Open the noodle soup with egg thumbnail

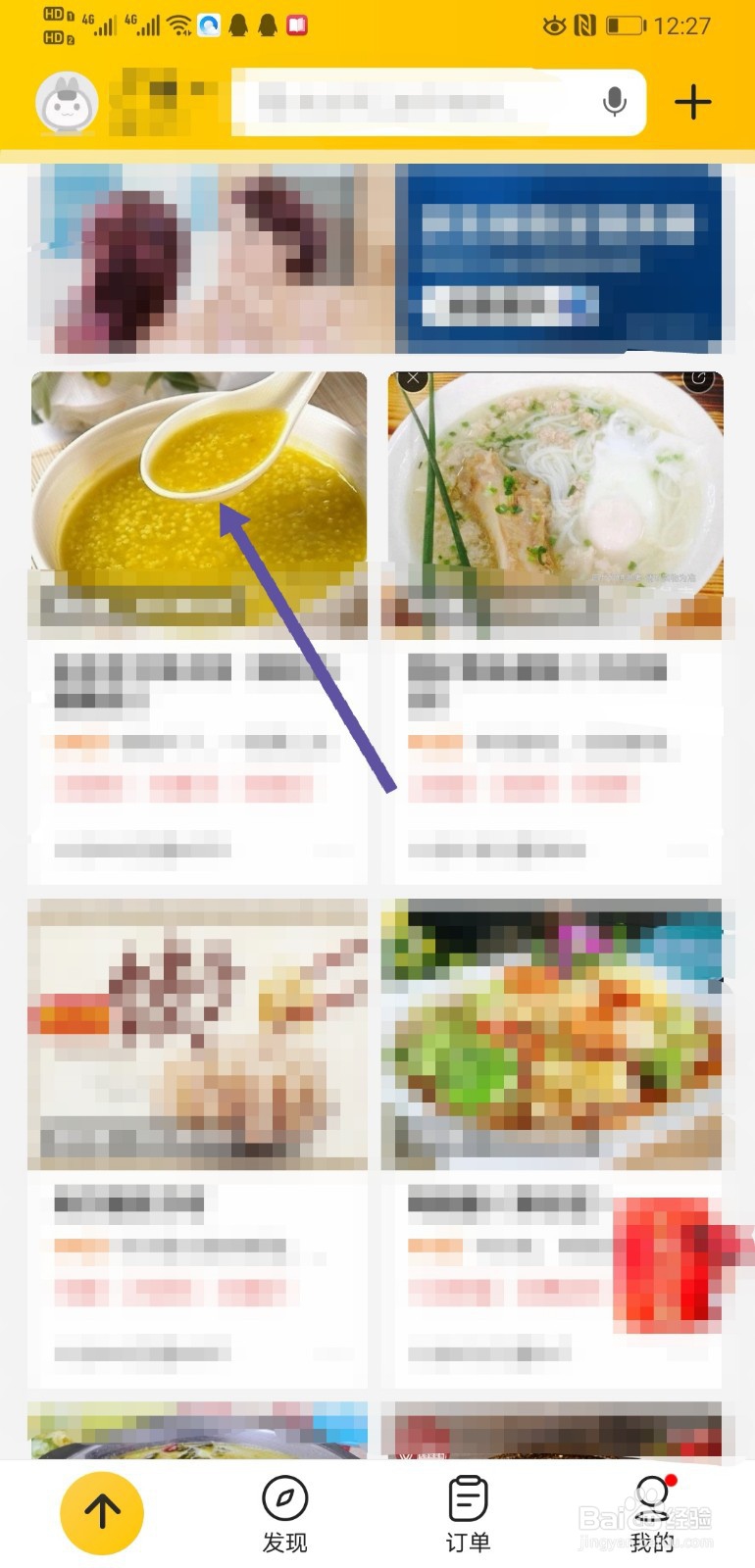(x=554, y=490)
